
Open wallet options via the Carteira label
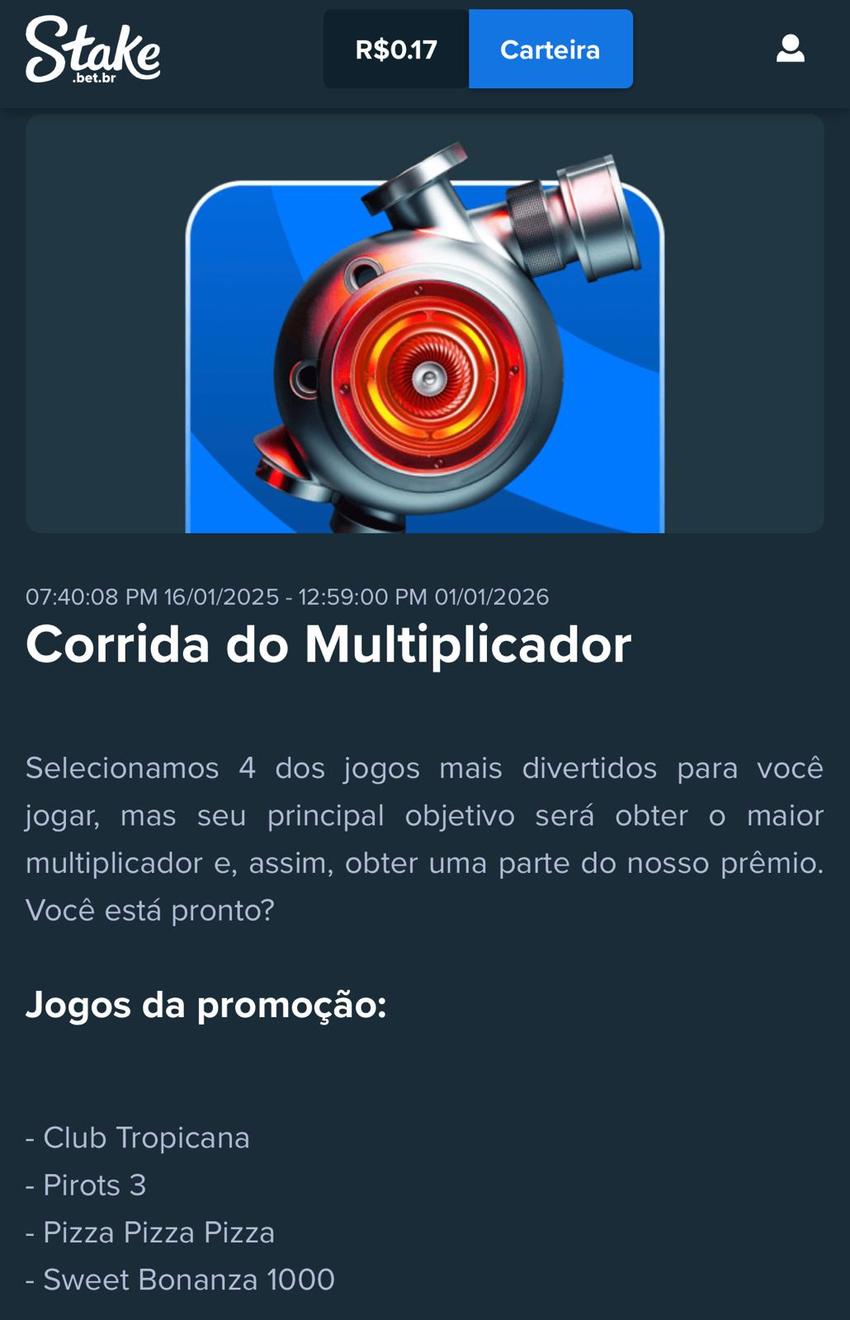pos(550,49)
